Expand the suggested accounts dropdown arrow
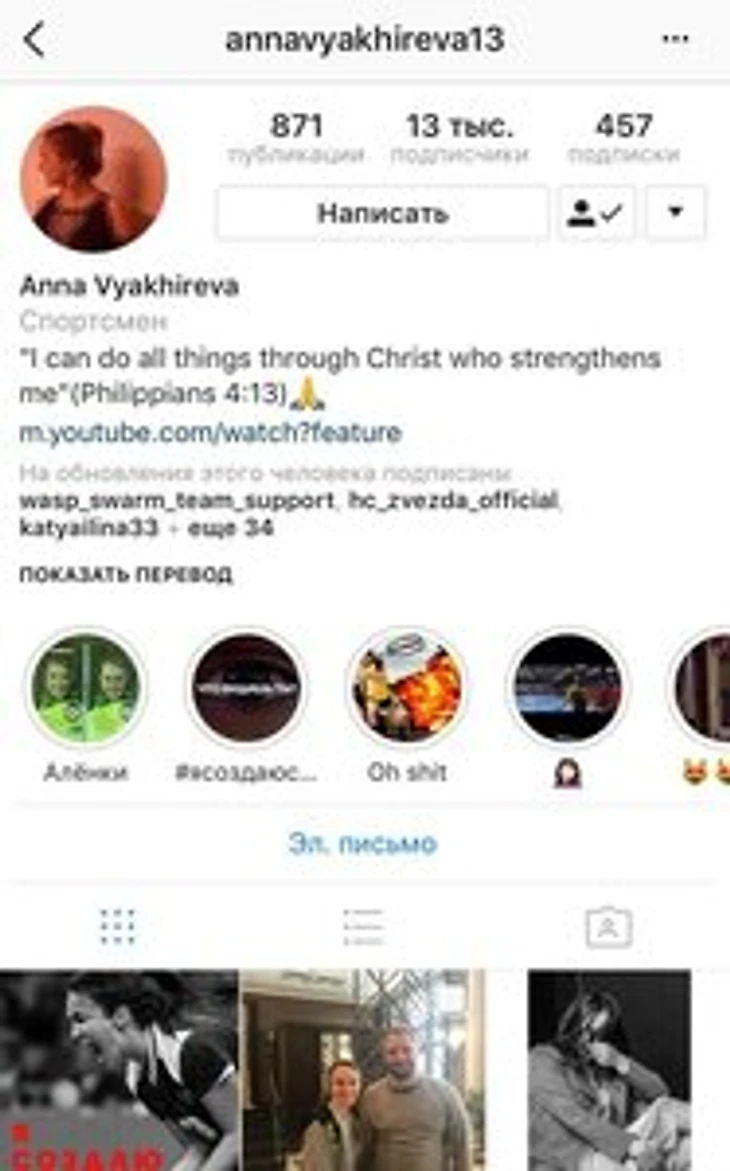Viewport: 730px width, 1171px height. tap(675, 213)
